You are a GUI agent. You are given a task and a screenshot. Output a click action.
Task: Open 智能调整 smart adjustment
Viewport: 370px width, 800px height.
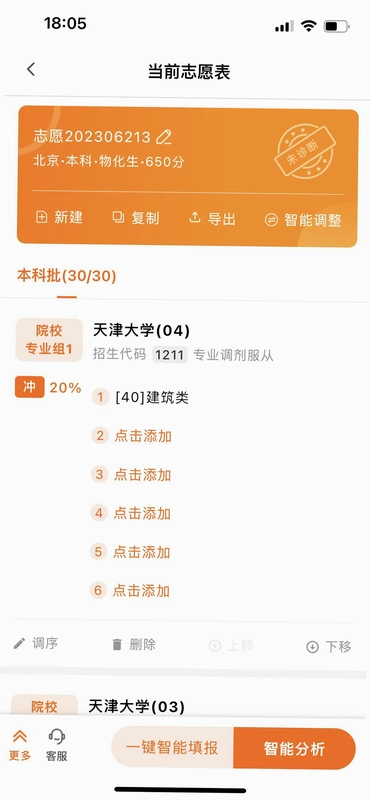point(303,220)
